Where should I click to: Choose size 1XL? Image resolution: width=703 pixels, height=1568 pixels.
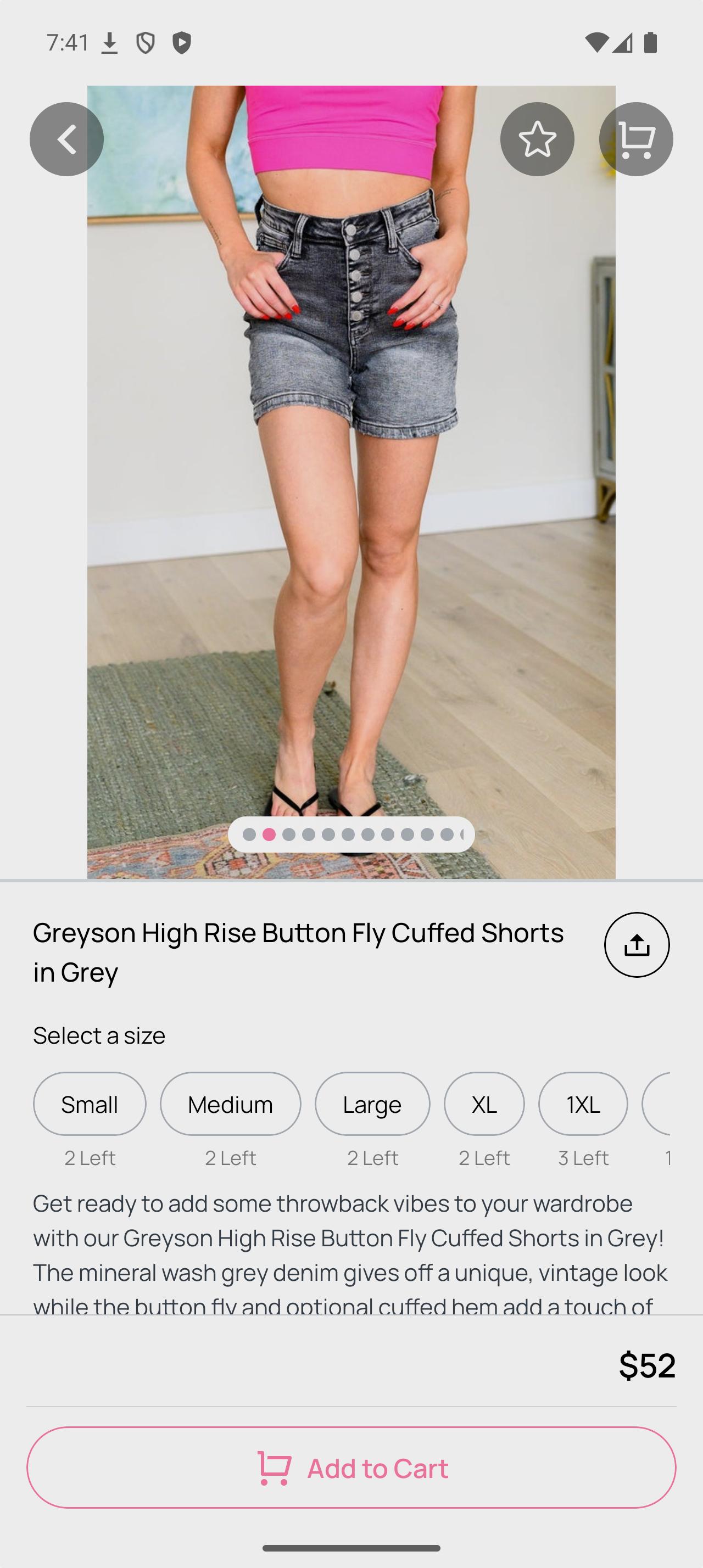[583, 1104]
